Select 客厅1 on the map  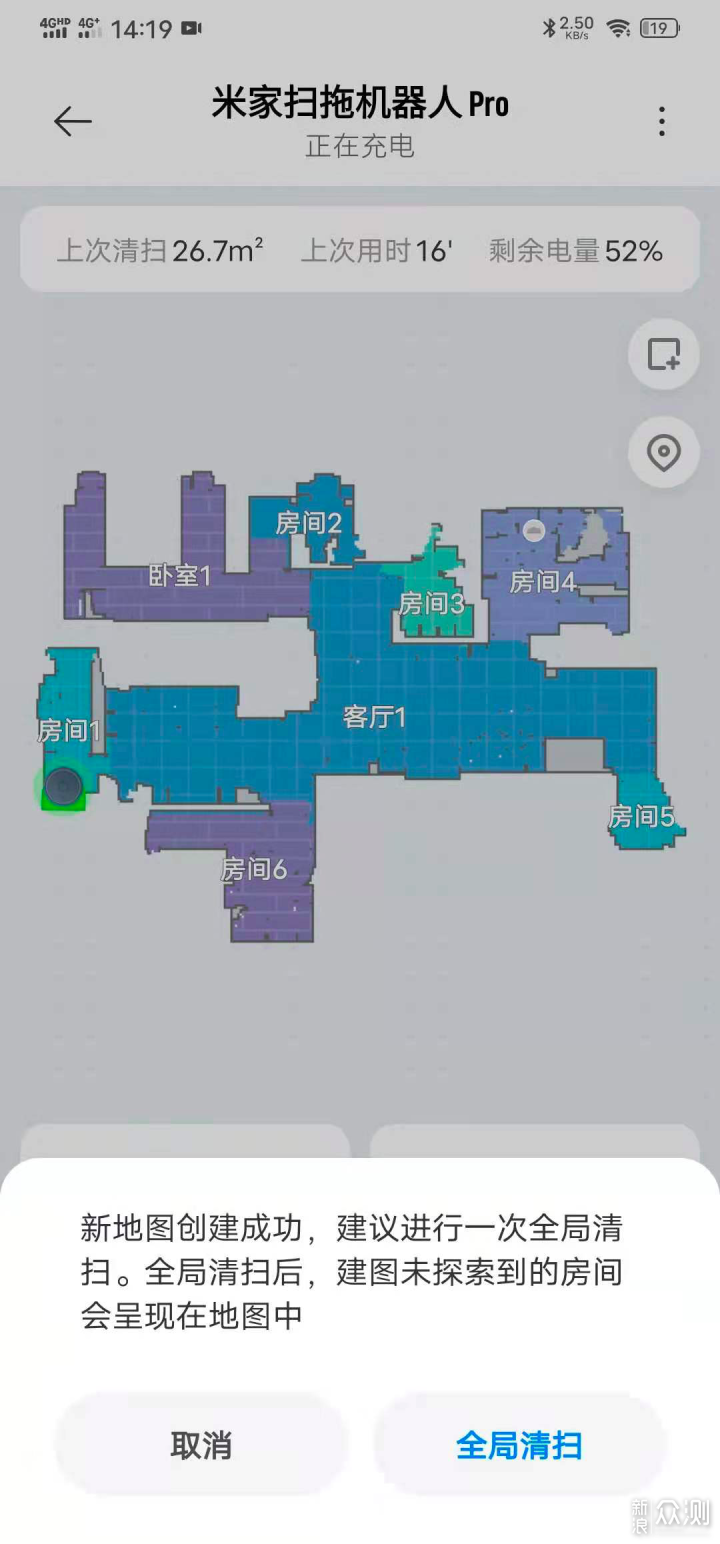(375, 717)
